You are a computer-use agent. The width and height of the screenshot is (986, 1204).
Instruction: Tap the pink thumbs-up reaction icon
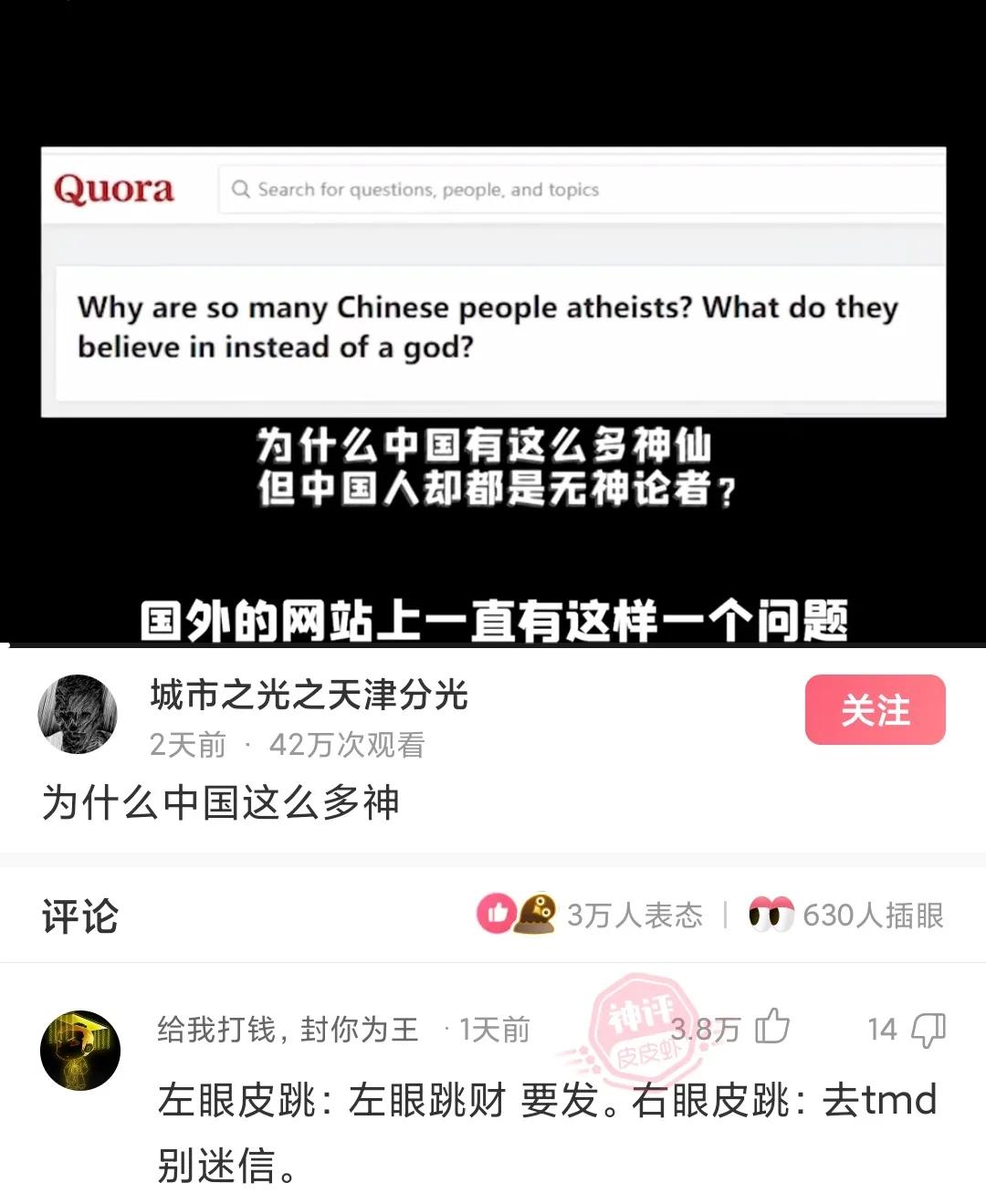coord(498,911)
